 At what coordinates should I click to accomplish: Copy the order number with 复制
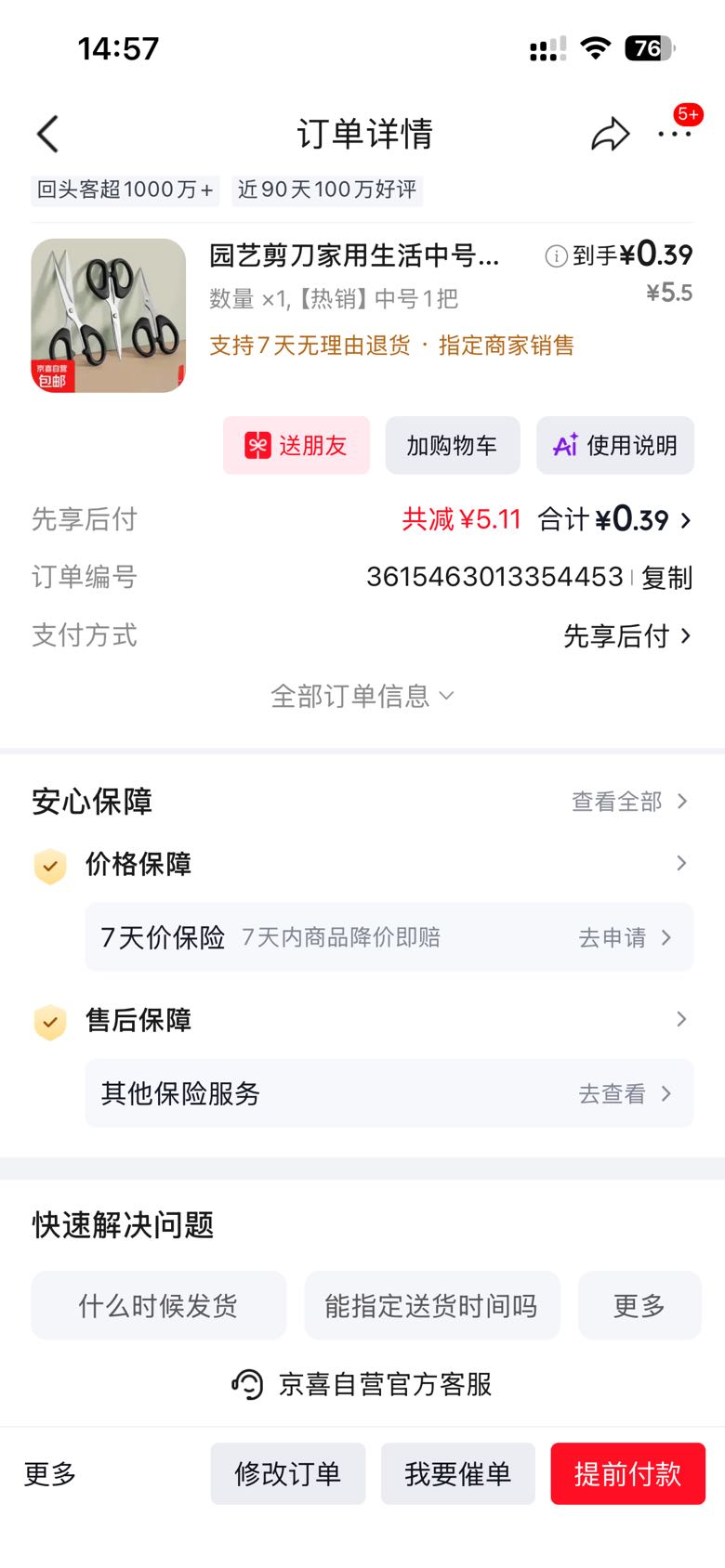tap(666, 578)
